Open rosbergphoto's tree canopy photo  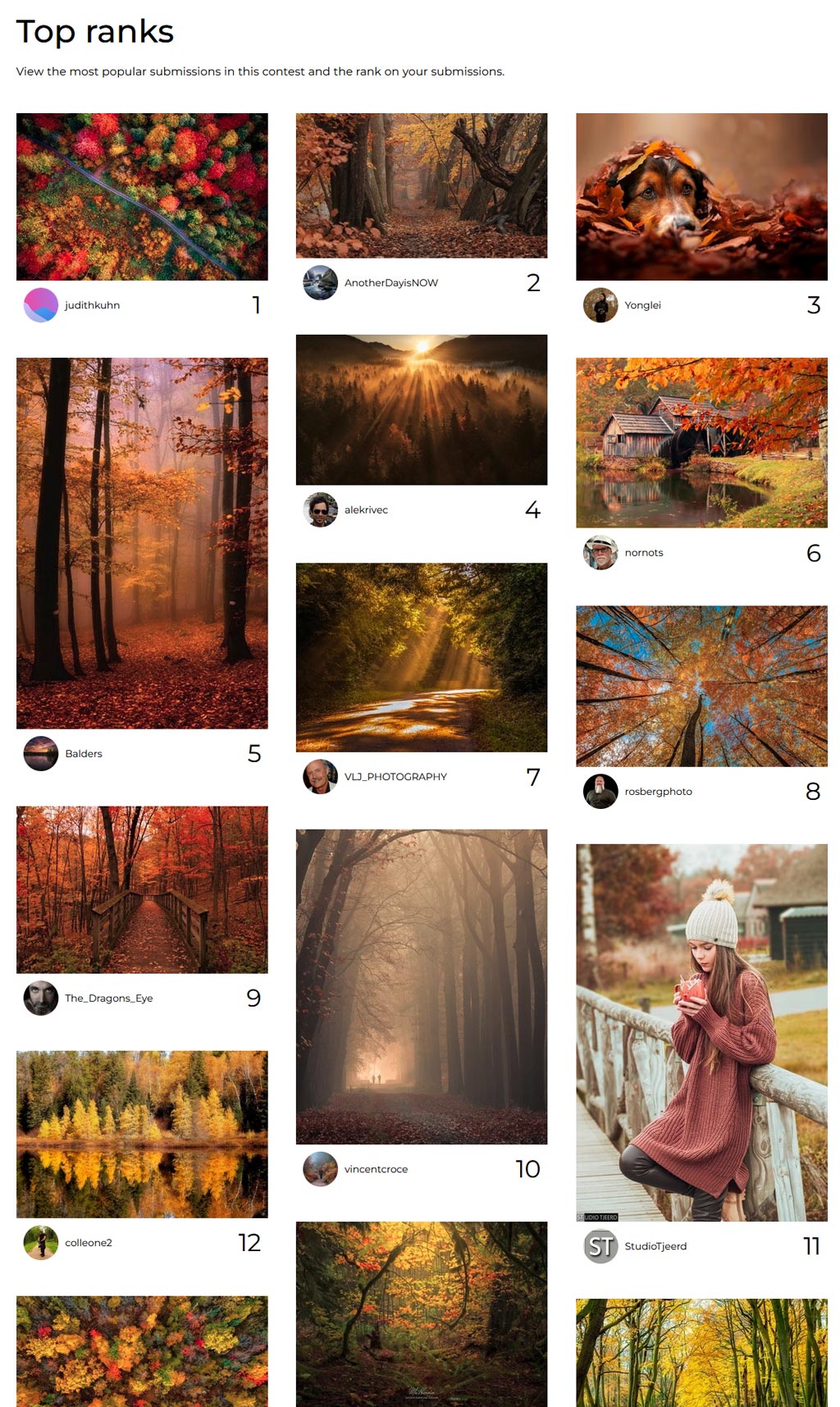click(x=701, y=686)
